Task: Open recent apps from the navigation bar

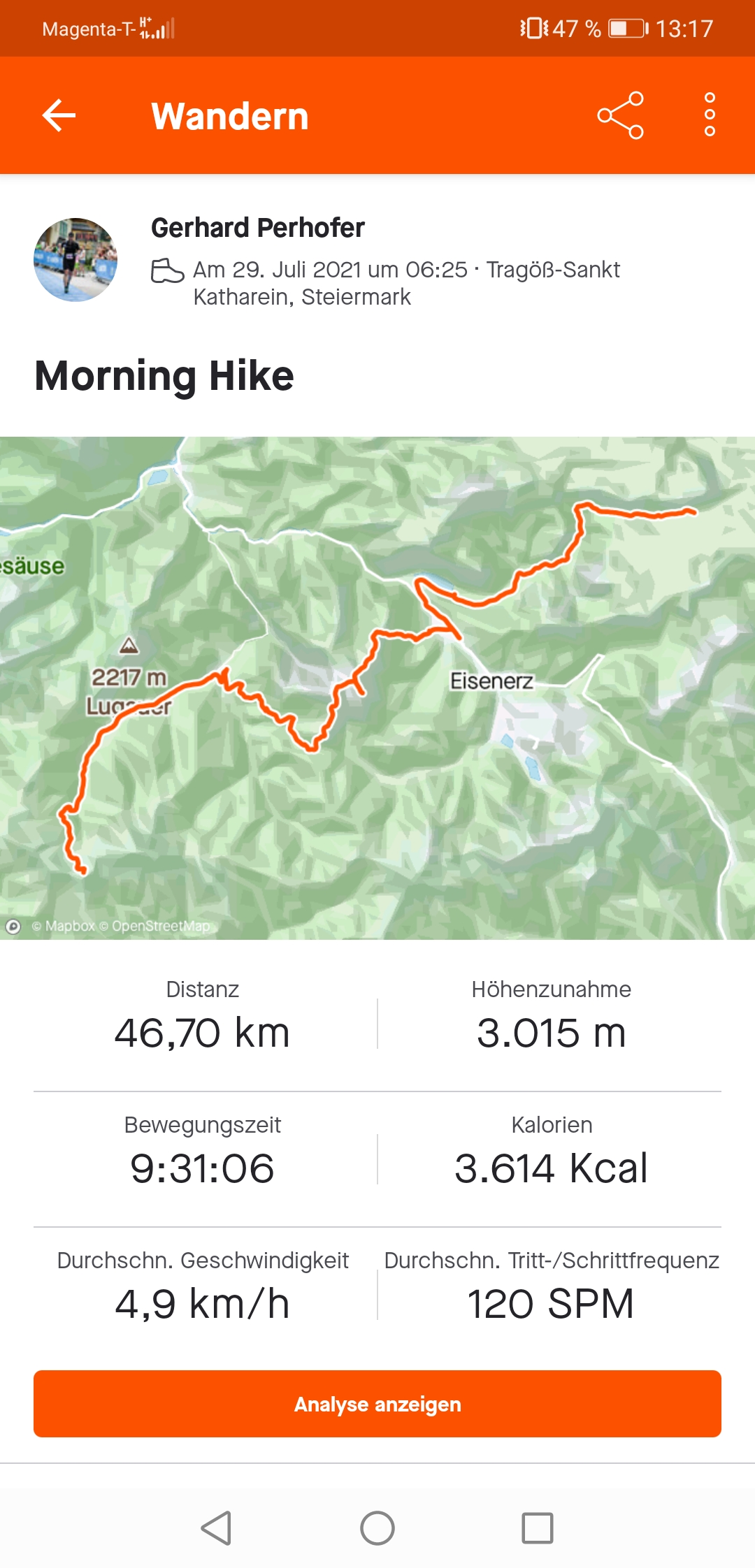Action: click(x=538, y=1528)
